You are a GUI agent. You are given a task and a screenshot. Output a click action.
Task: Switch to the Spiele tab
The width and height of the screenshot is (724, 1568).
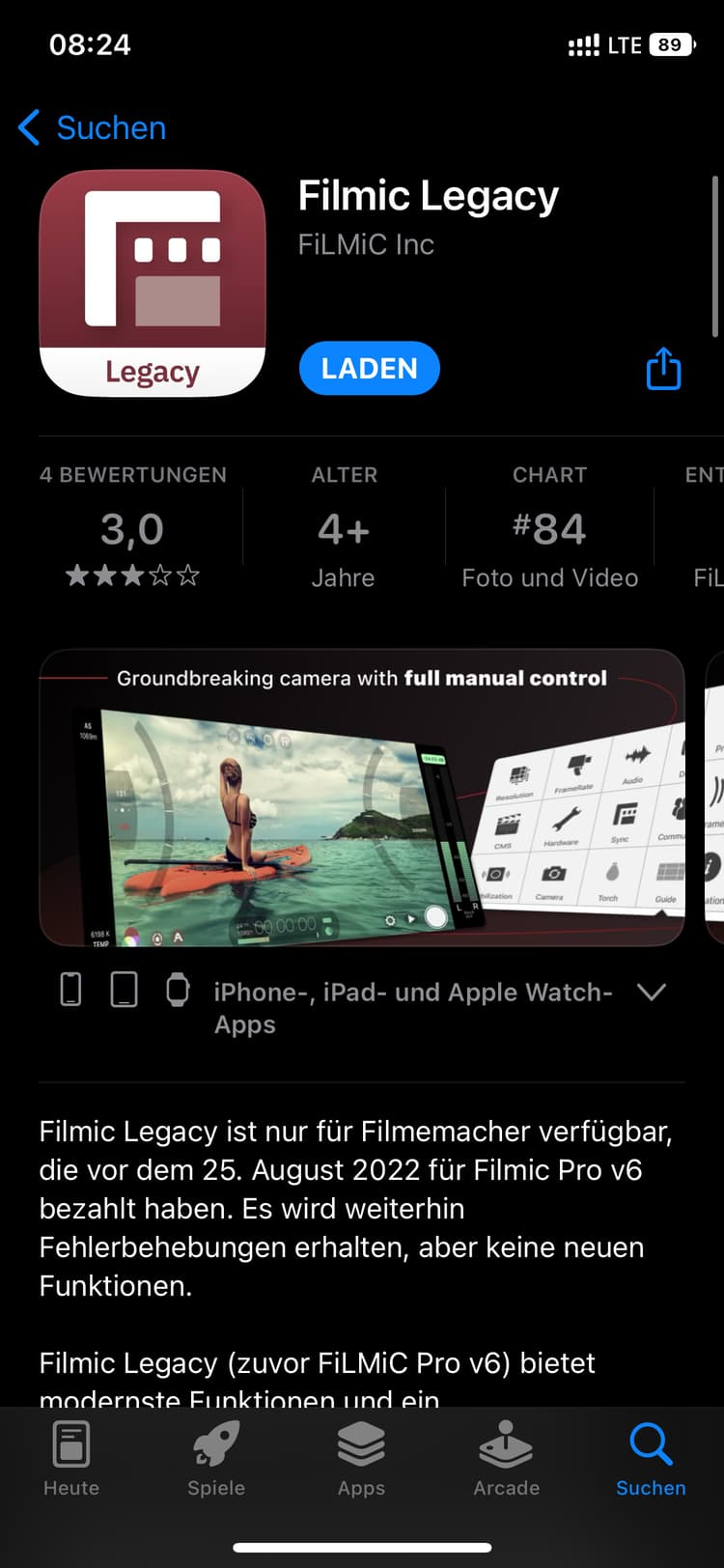(216, 1458)
